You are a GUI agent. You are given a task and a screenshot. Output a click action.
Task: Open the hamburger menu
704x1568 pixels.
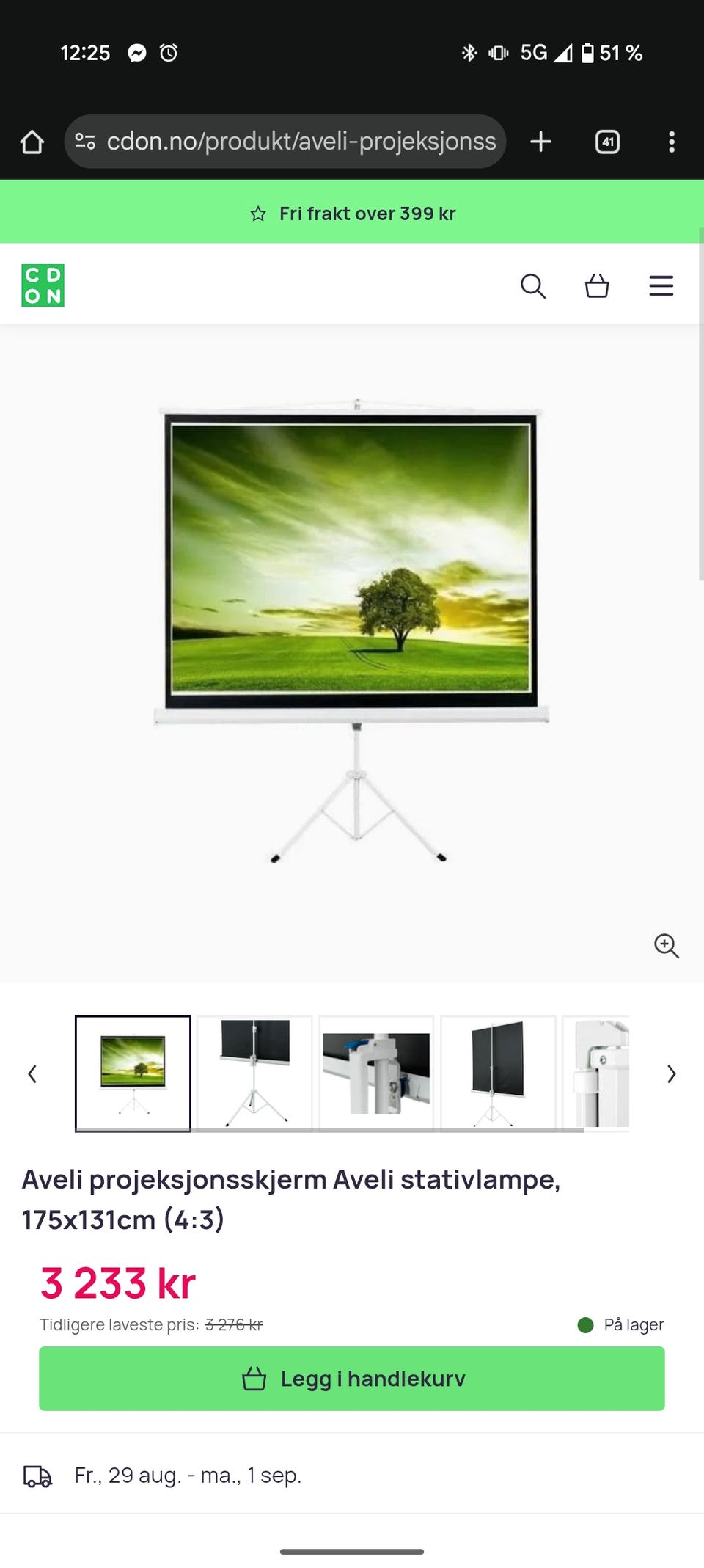(661, 286)
